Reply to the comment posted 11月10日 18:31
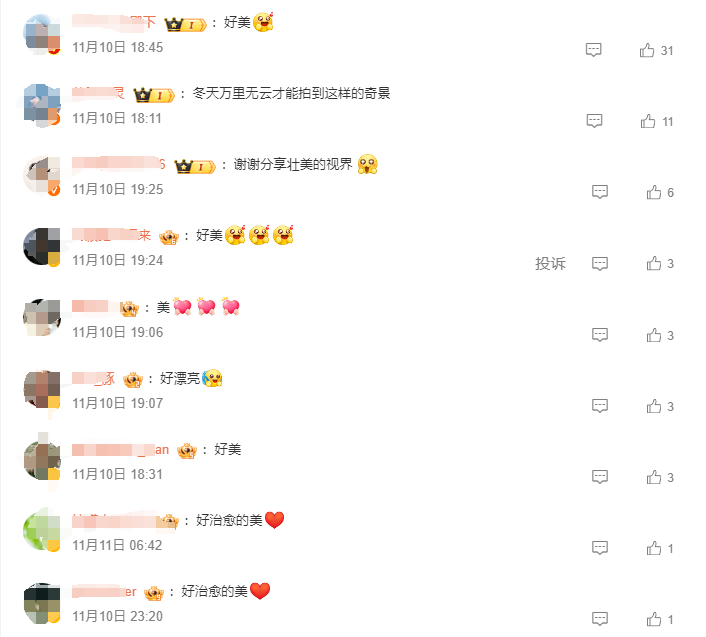Image resolution: width=706 pixels, height=637 pixels. 600,477
